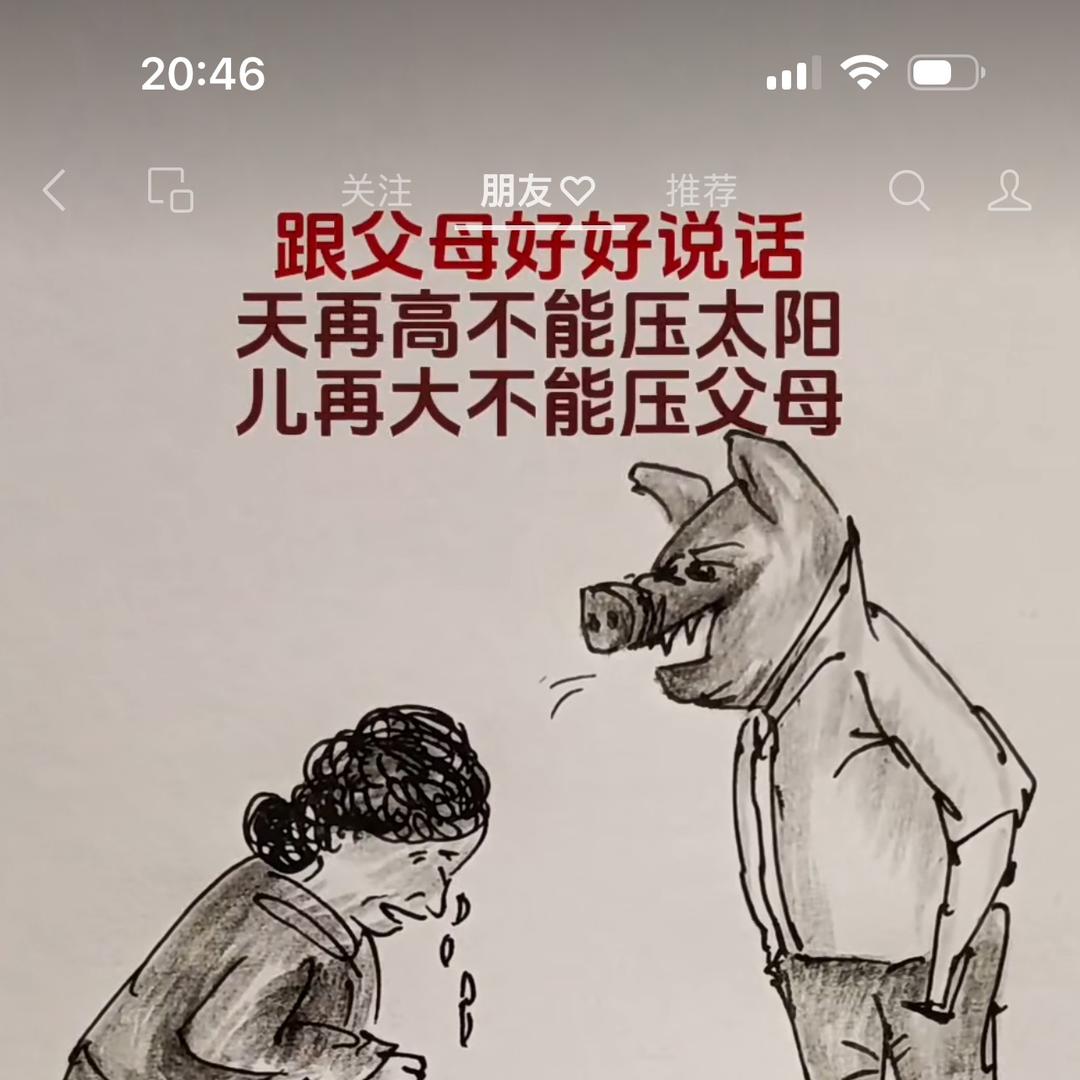Open the multi-window icon beside the back arrow
This screenshot has height=1080, width=1080.
[x=170, y=189]
